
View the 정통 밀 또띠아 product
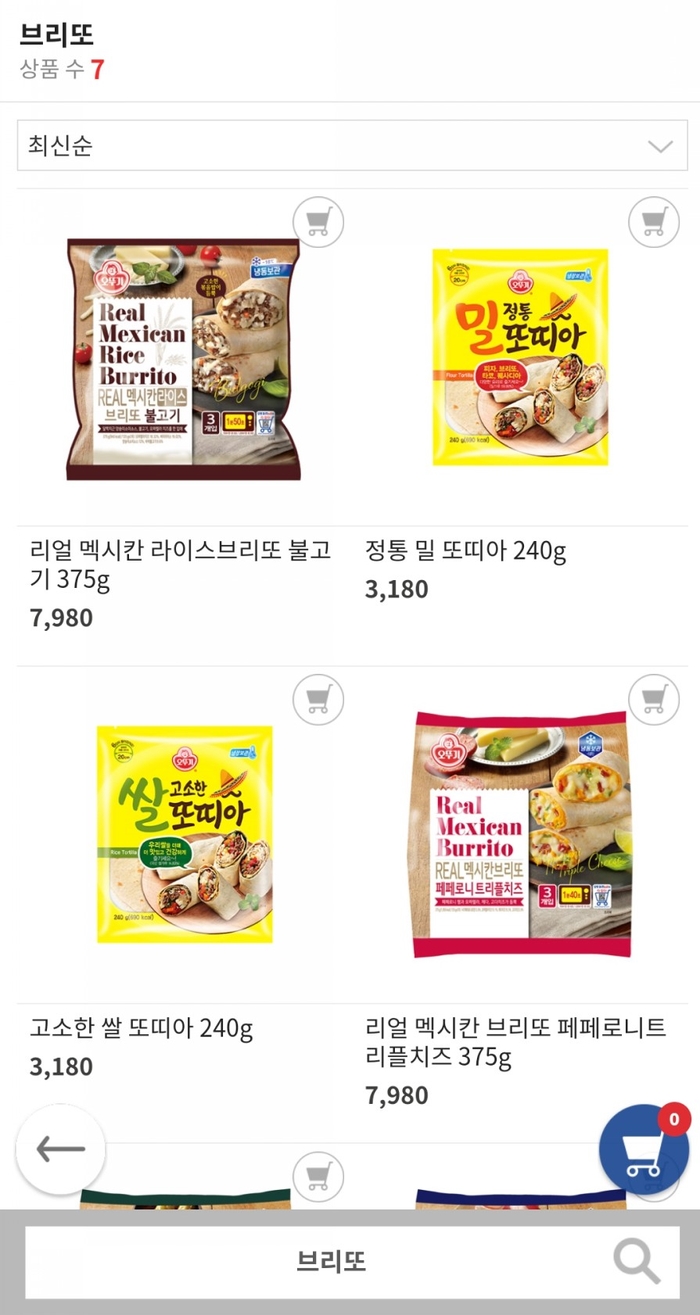519,357
